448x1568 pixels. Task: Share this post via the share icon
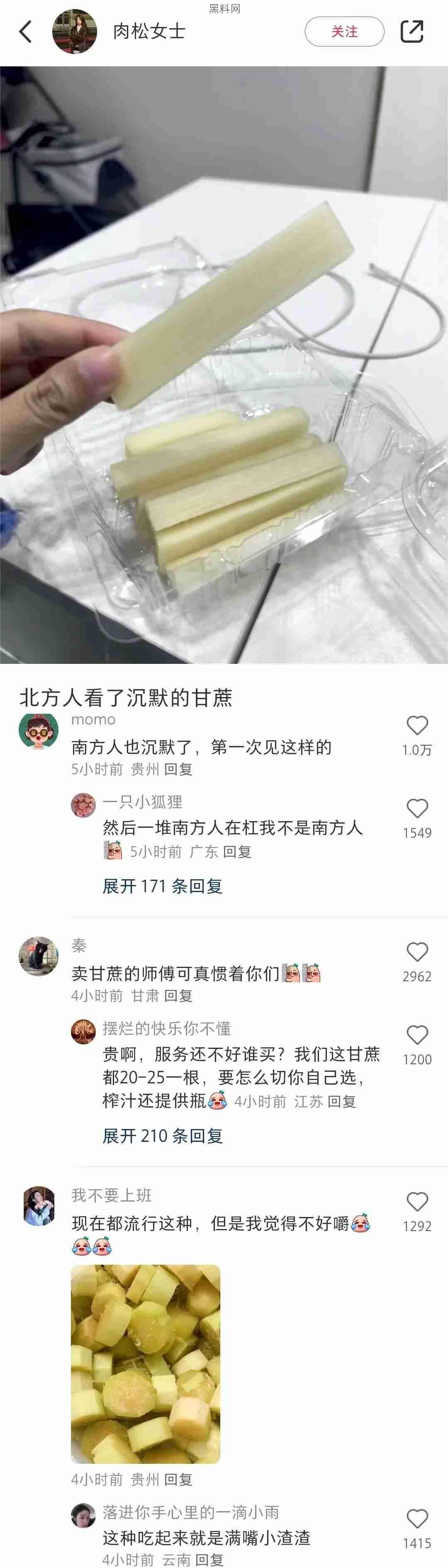411,32
